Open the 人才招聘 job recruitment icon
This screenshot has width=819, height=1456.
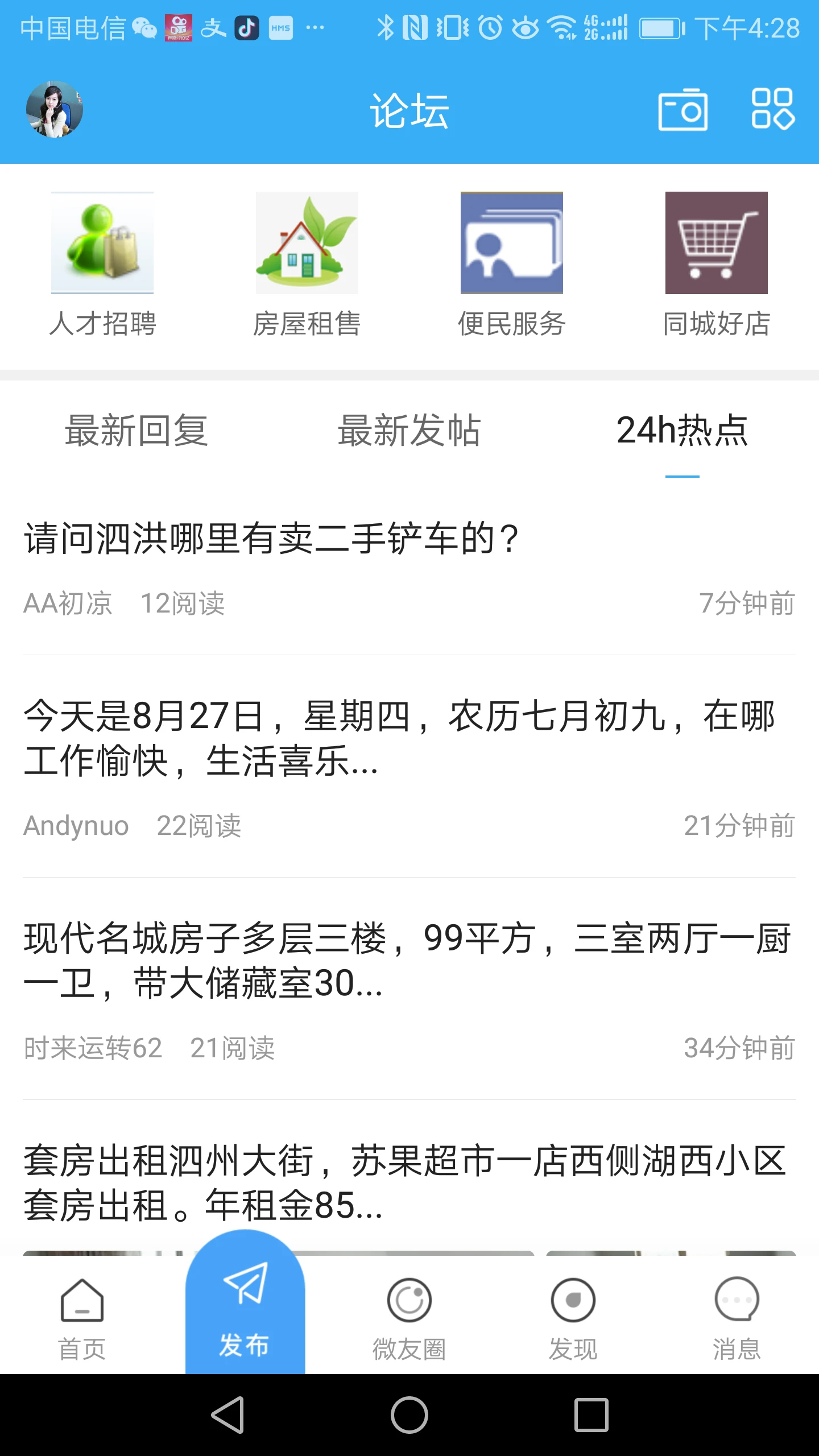point(101,243)
